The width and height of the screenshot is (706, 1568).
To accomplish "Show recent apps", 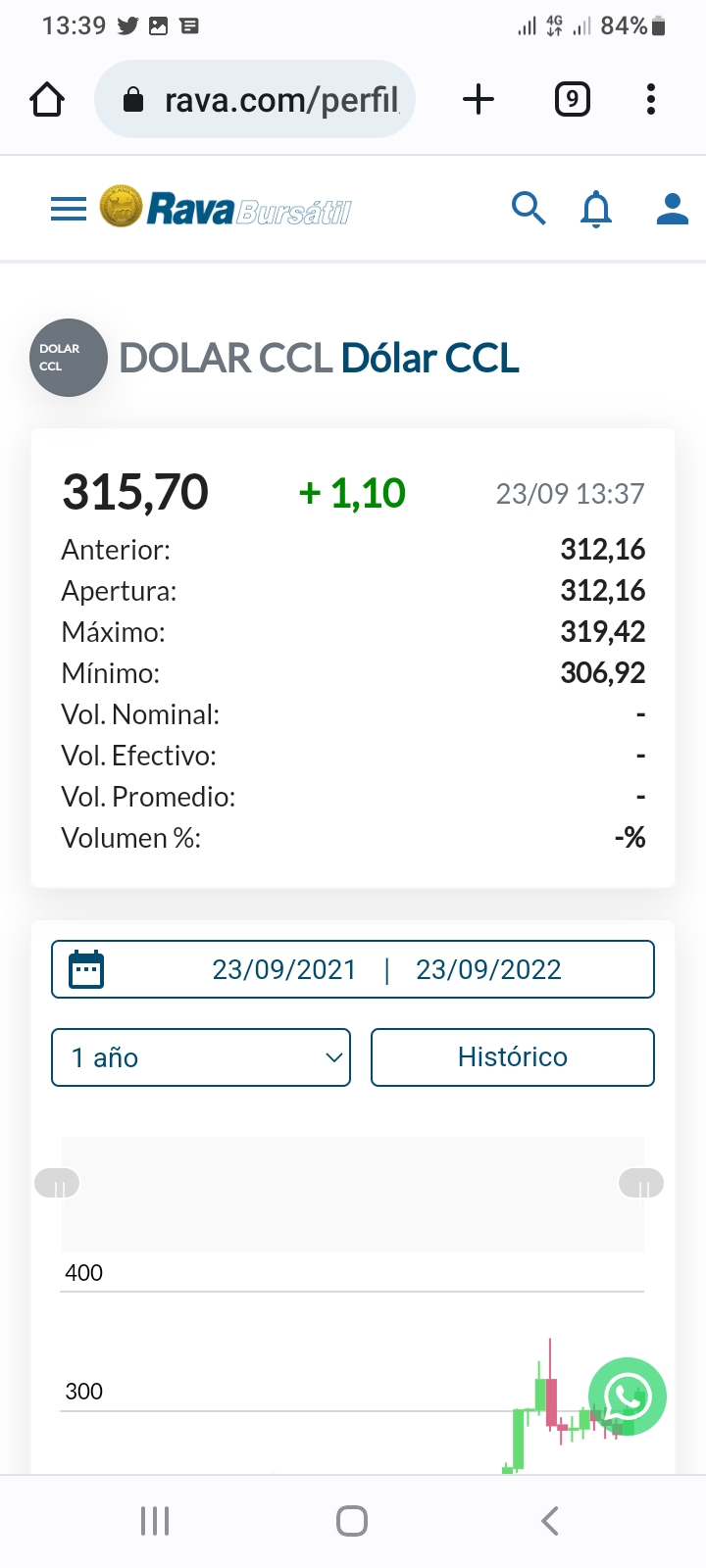I will pyautogui.click(x=155, y=1521).
